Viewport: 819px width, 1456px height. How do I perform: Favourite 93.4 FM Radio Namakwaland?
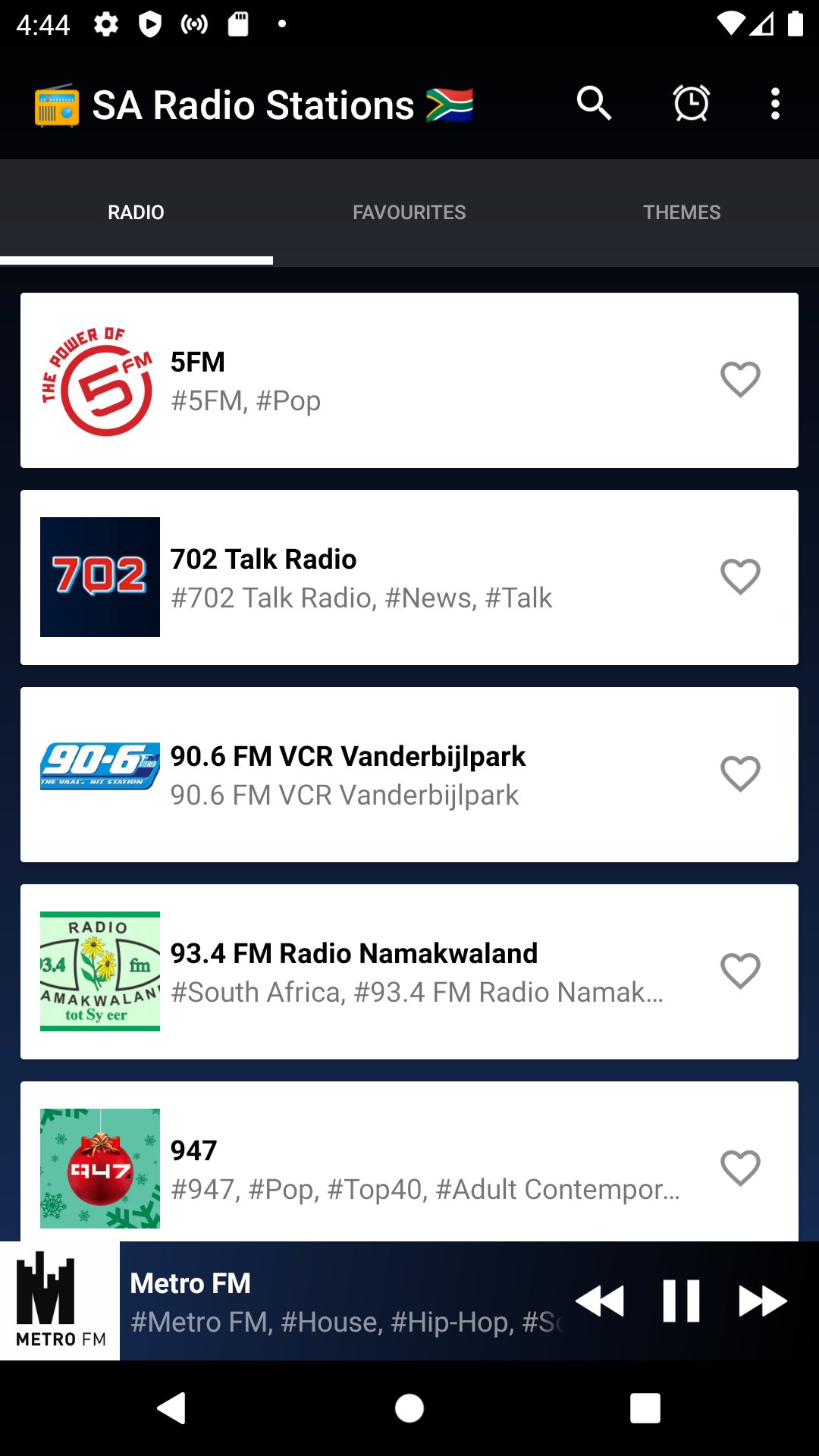[x=740, y=970]
